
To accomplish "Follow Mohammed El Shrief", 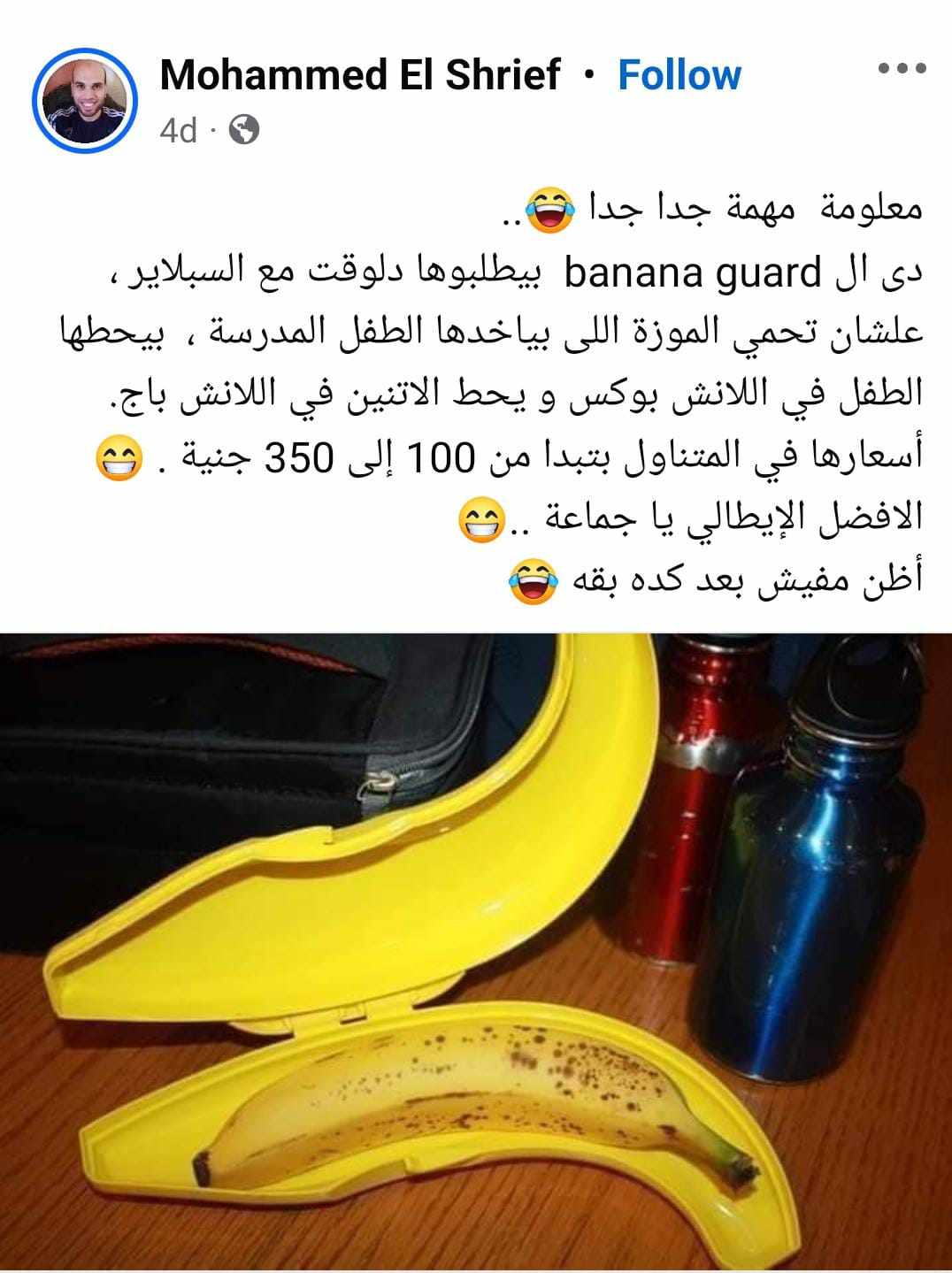I will (679, 75).
